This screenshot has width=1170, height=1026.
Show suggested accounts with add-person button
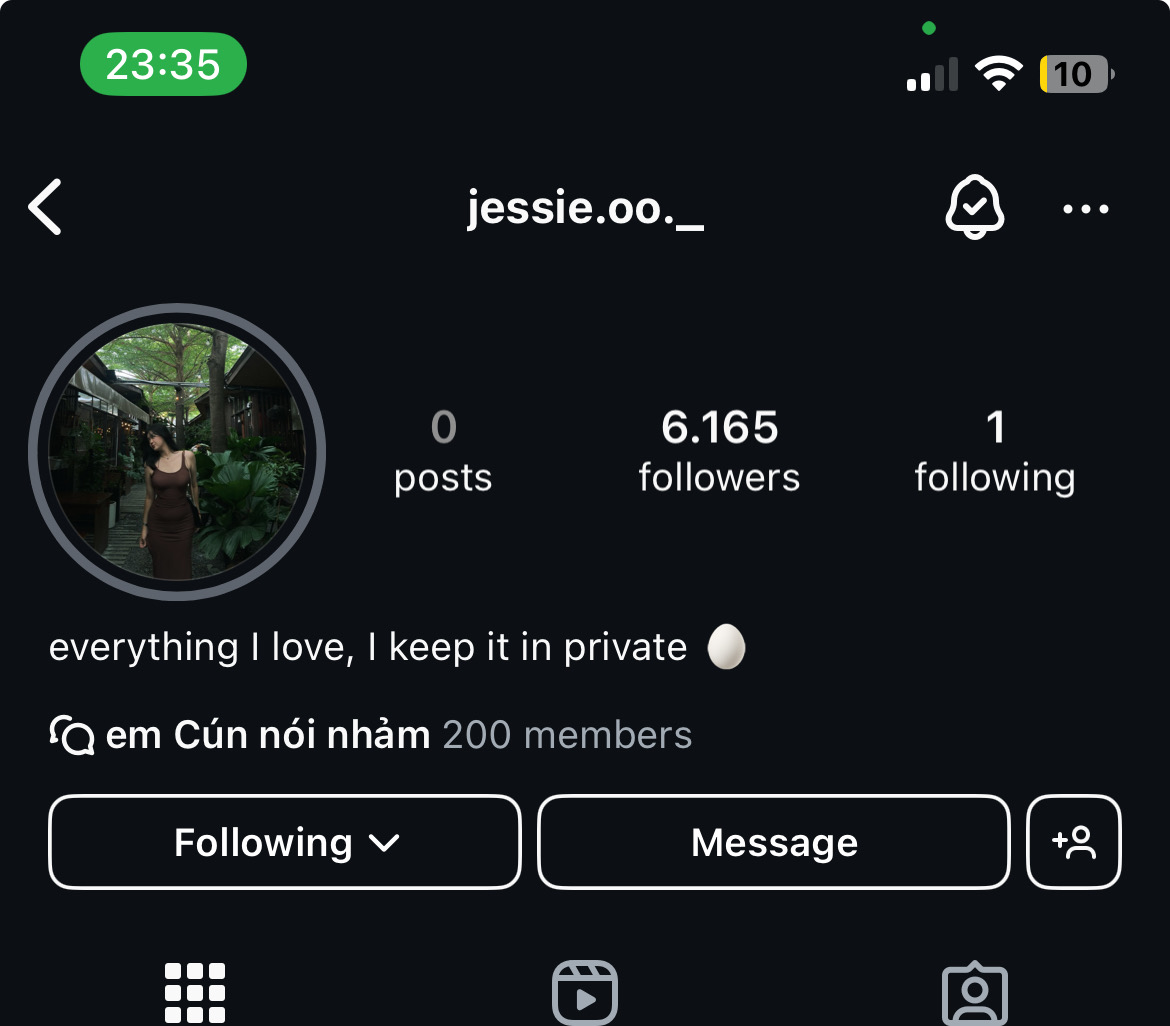coord(1074,842)
